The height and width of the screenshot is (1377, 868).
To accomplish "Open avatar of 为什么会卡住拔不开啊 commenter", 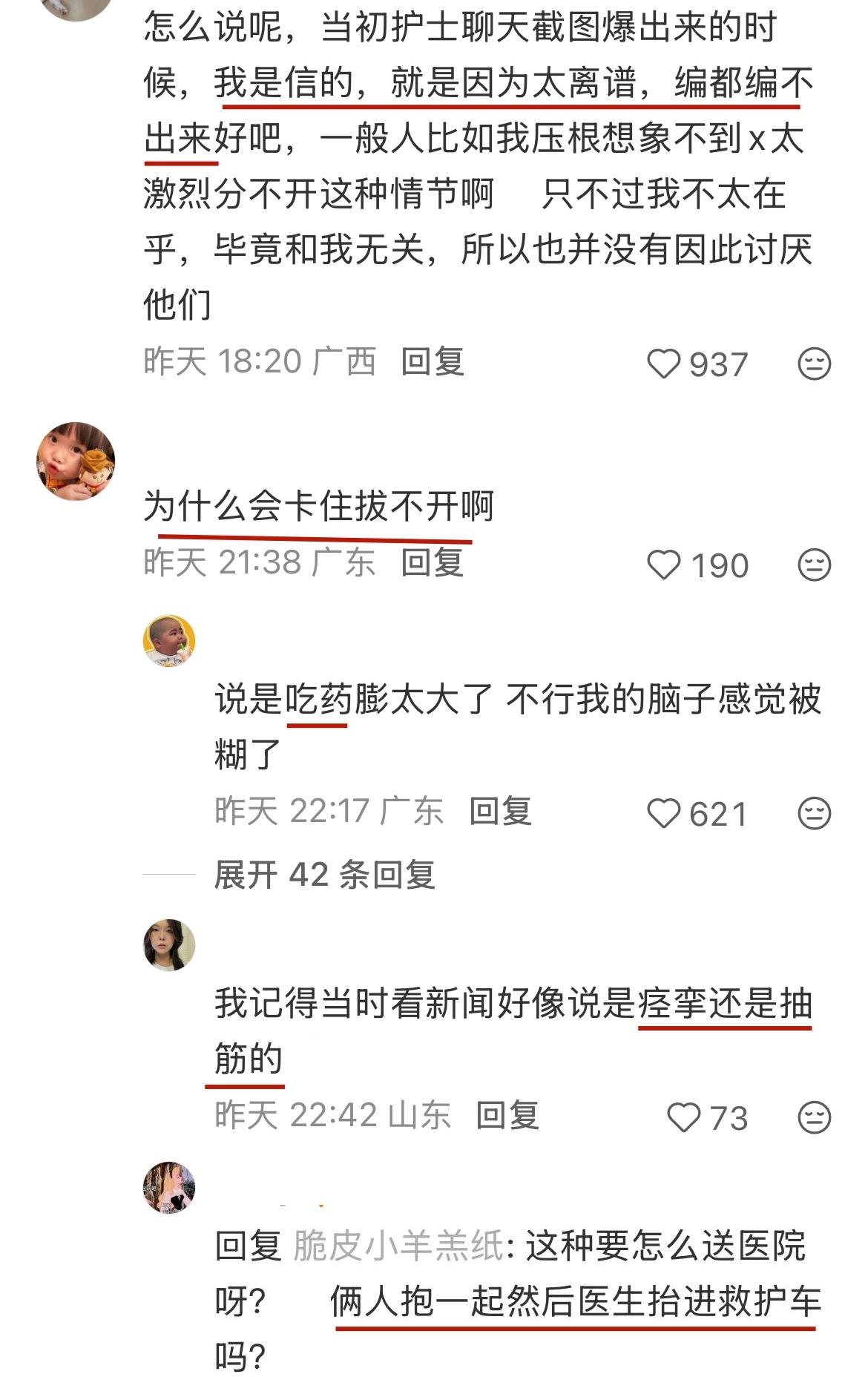I will point(76,461).
